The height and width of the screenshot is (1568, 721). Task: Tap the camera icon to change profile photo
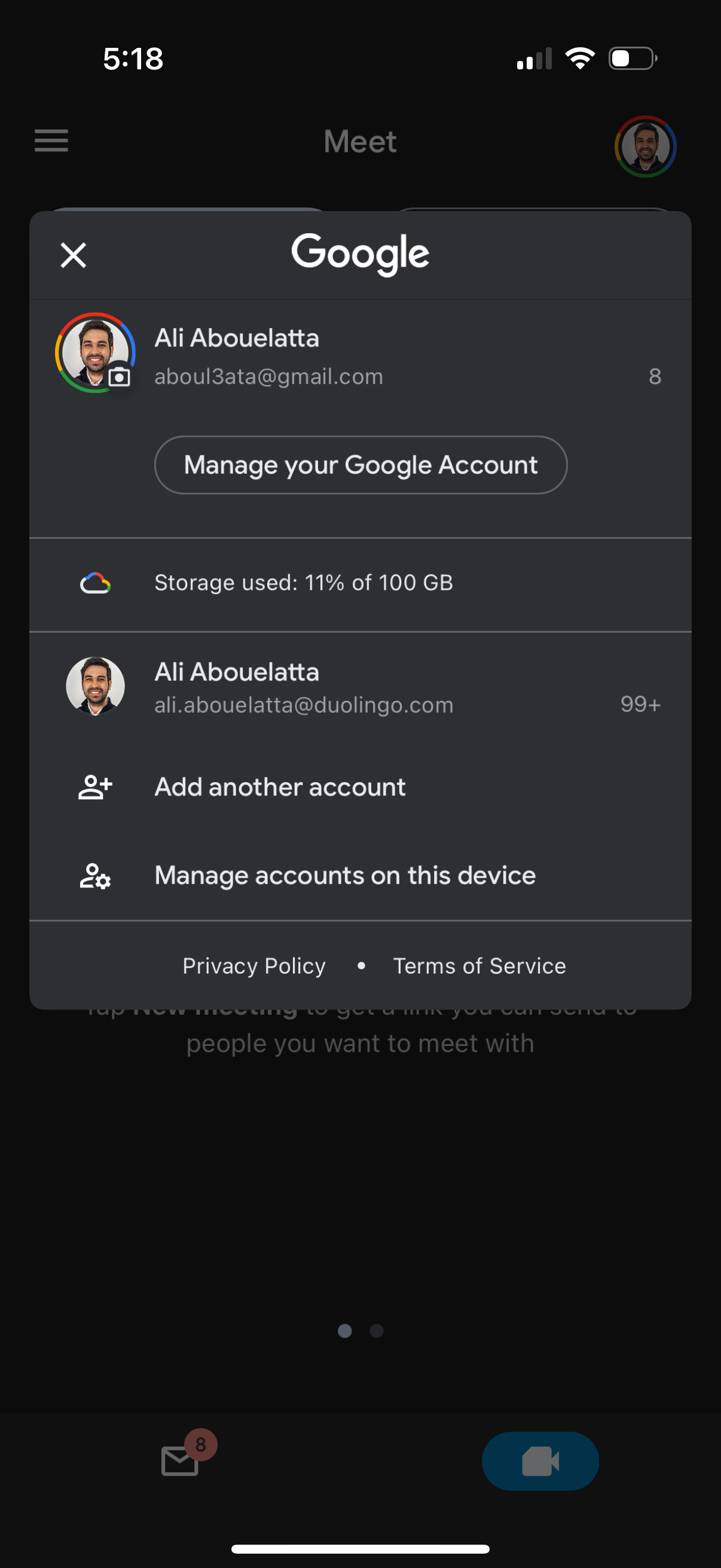(x=119, y=377)
